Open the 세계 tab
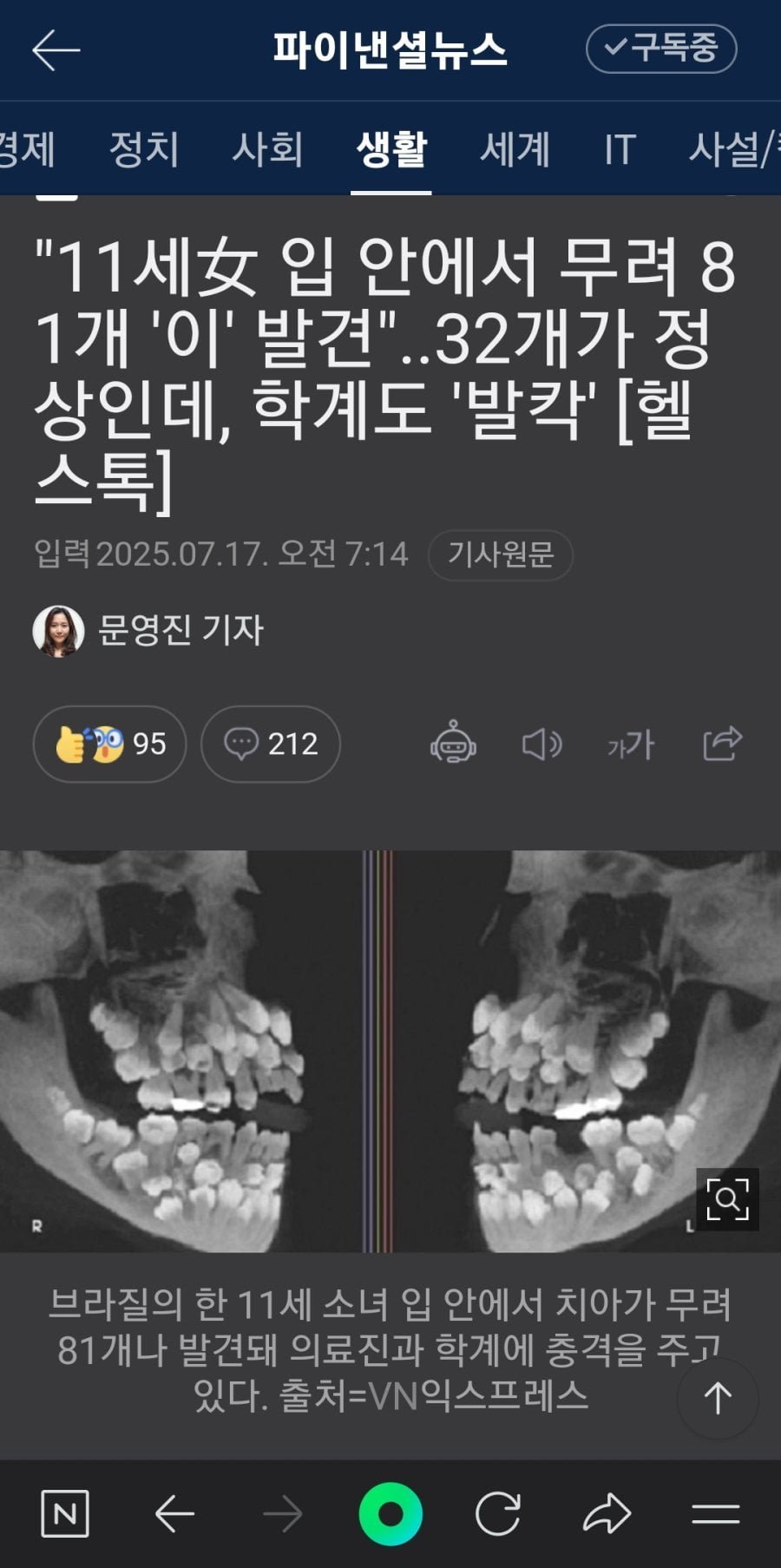Screen dimensions: 781x1568 point(515,149)
